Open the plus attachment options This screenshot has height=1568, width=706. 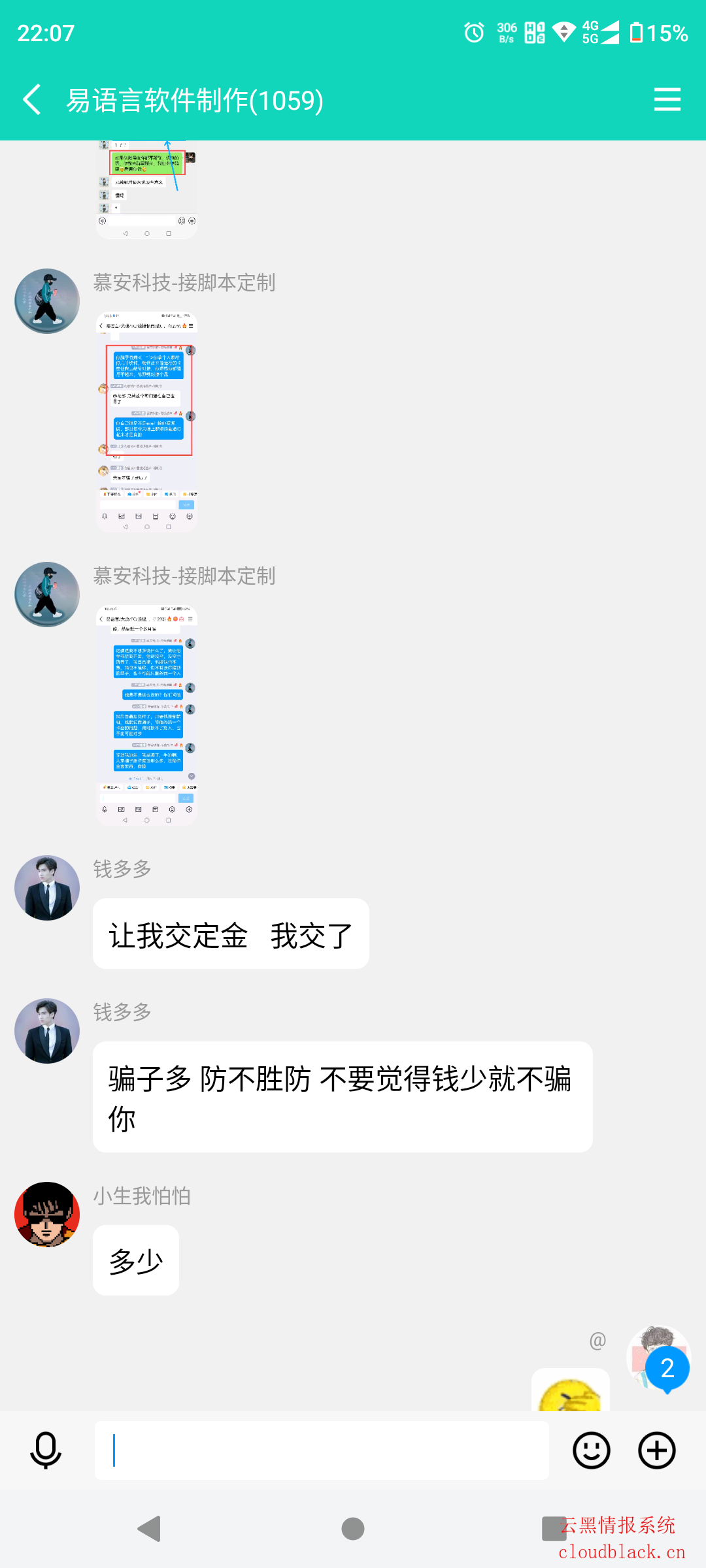(656, 1450)
